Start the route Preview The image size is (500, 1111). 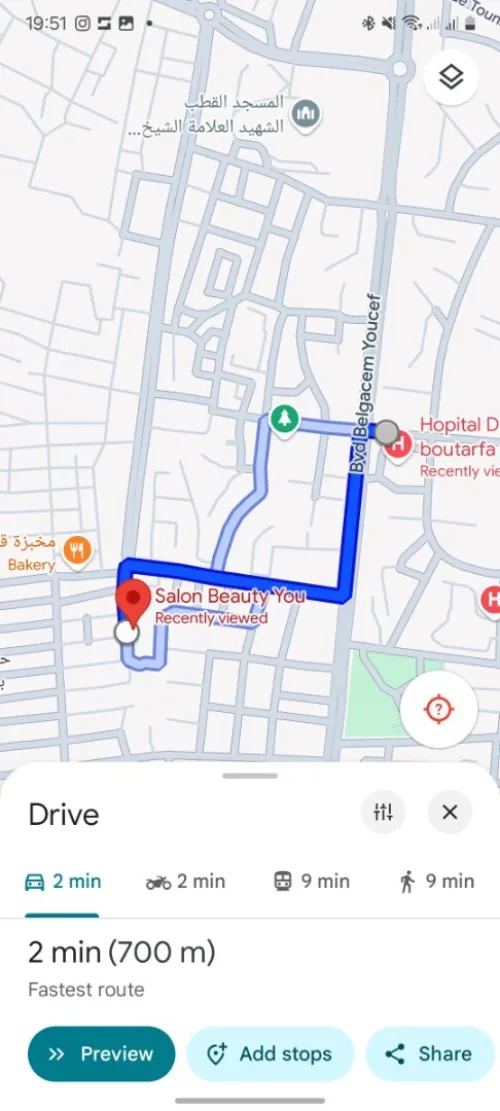(x=101, y=1054)
